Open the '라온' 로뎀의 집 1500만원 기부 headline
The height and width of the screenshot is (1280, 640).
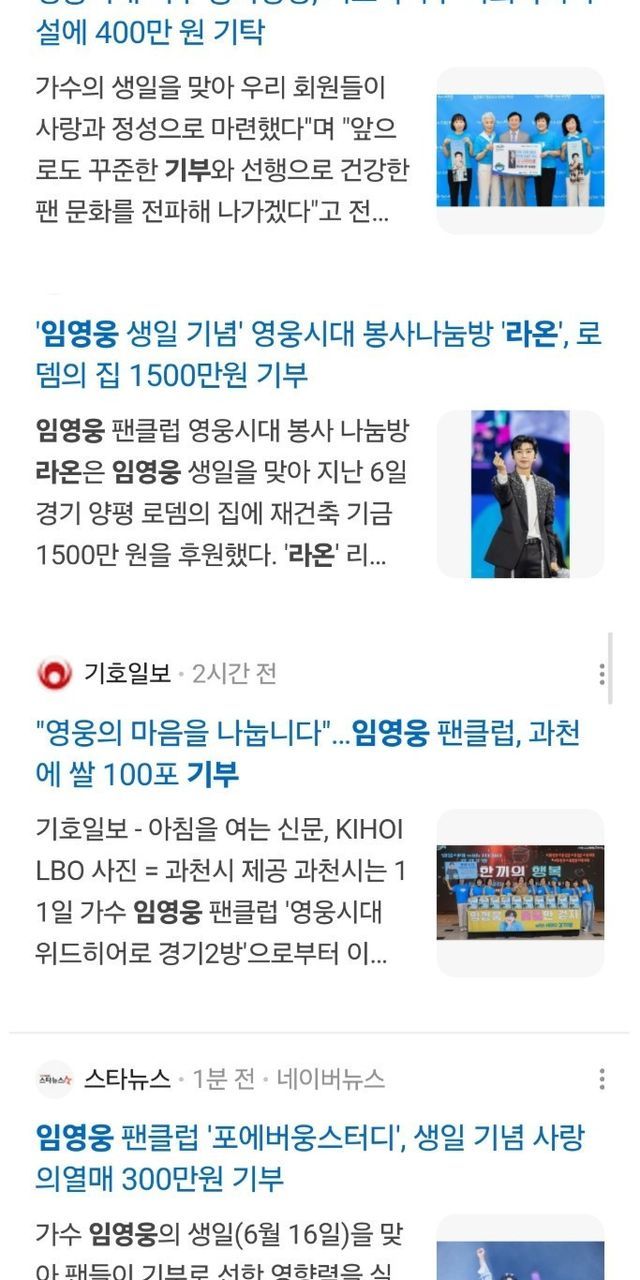[x=318, y=354]
